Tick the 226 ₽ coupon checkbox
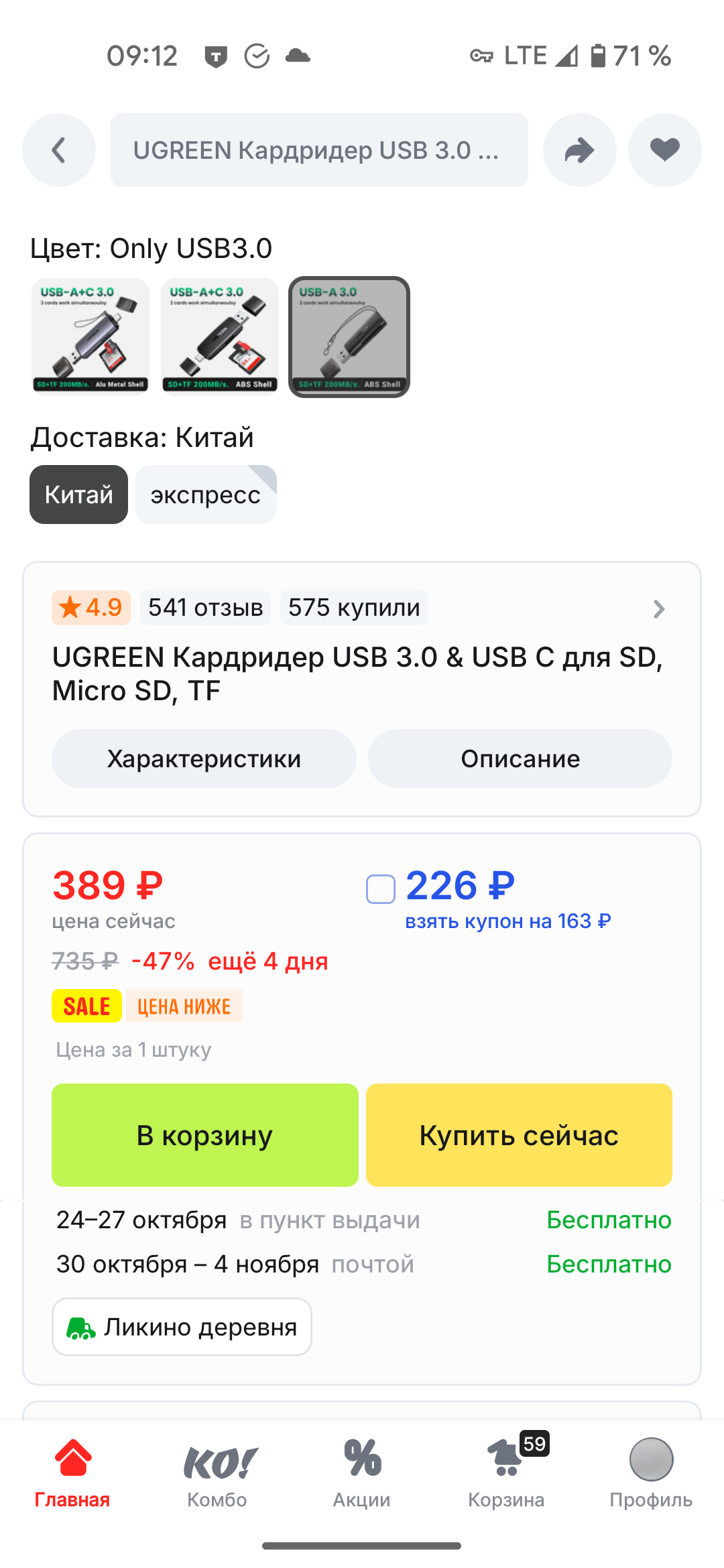Image resolution: width=724 pixels, height=1568 pixels. (x=380, y=889)
